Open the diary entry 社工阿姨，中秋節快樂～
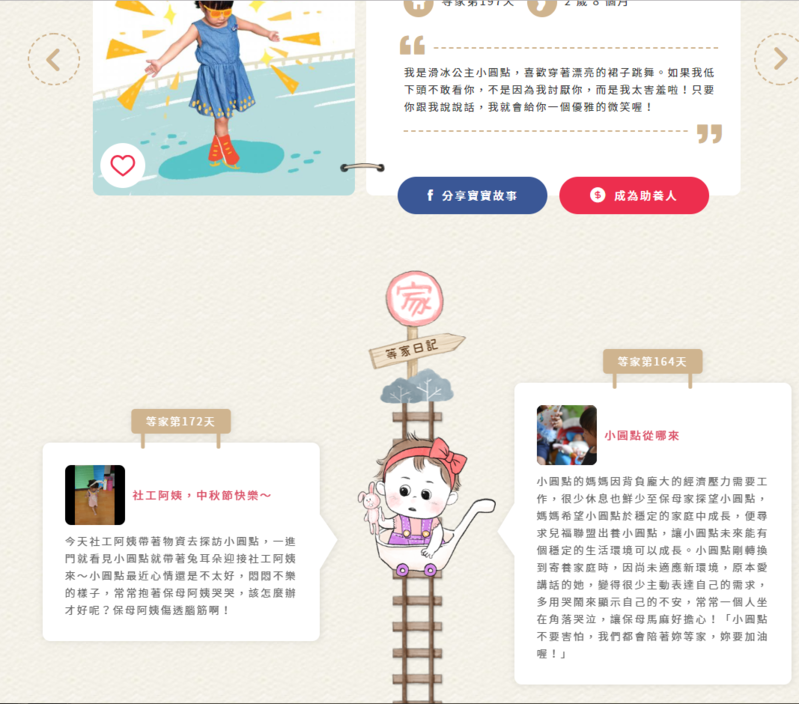799x704 pixels. [x=202, y=495]
